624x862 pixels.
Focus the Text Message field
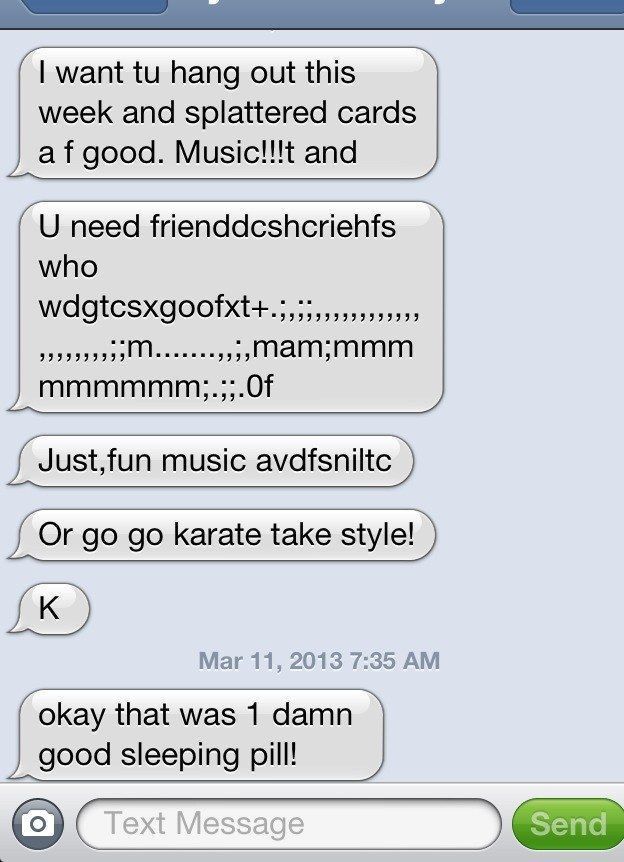point(288,823)
